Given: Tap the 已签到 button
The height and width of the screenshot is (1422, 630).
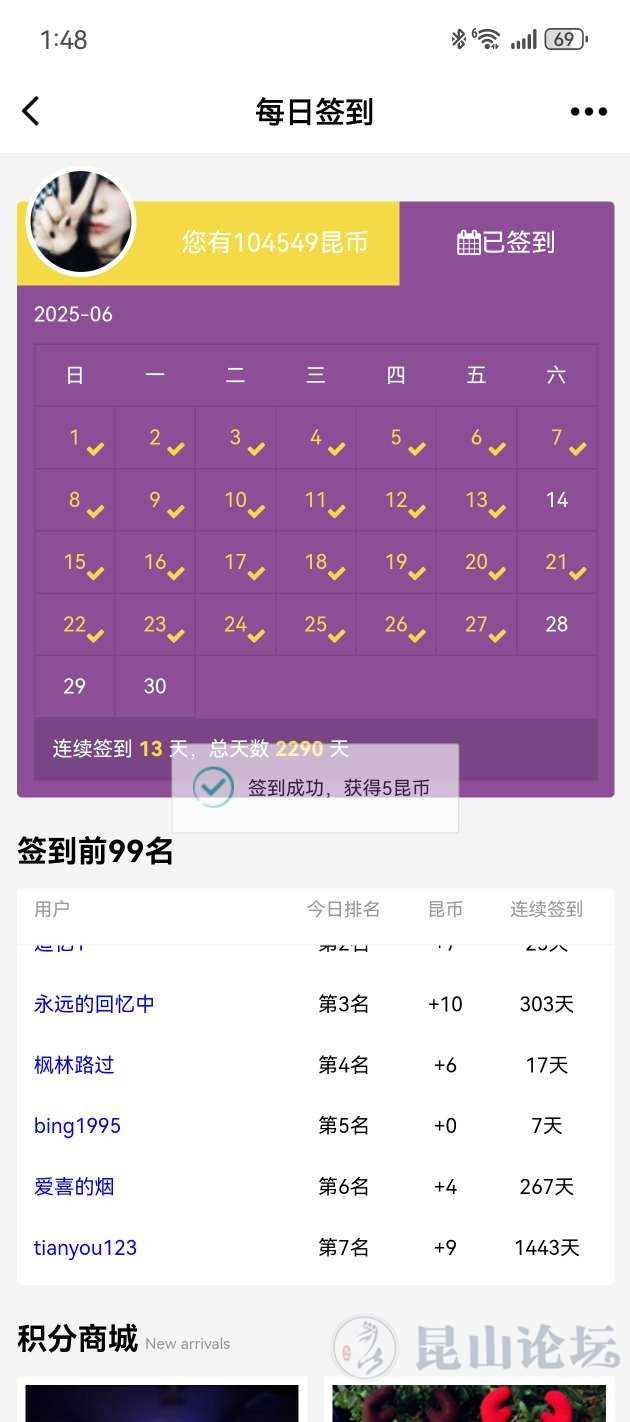Looking at the screenshot, I should tap(506, 242).
